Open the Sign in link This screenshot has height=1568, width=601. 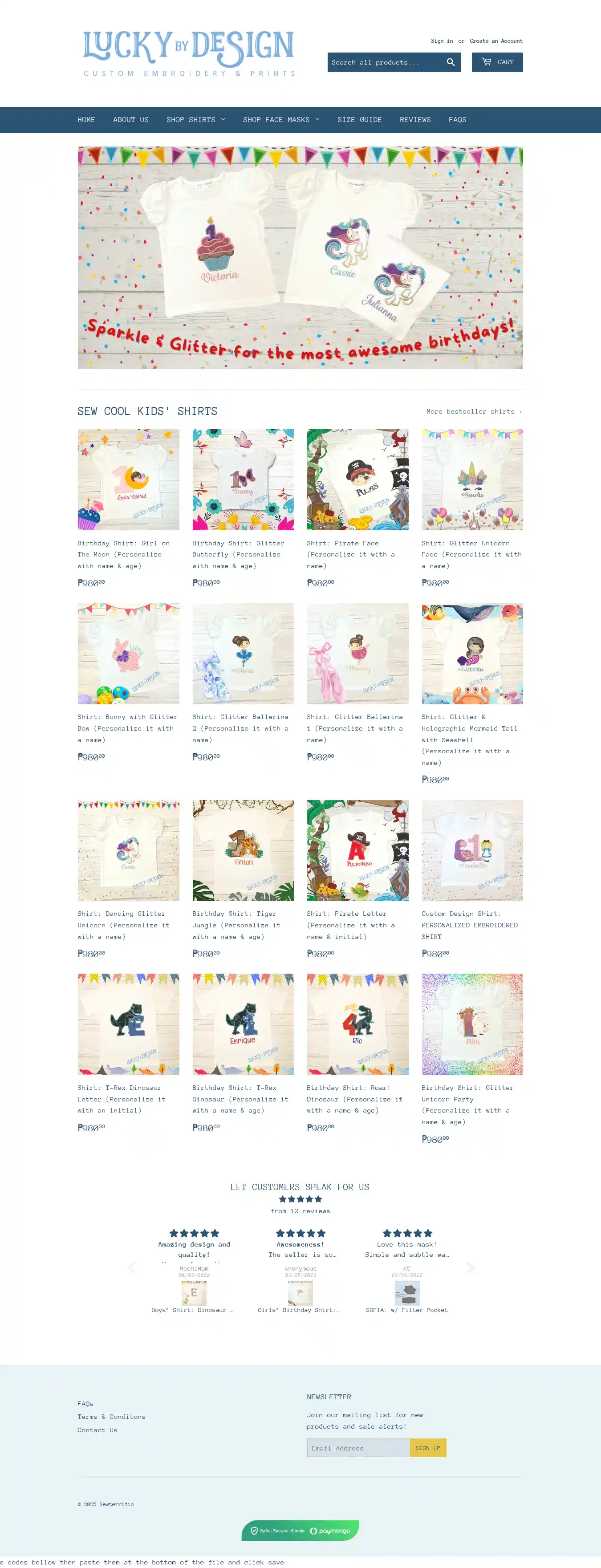(x=442, y=41)
